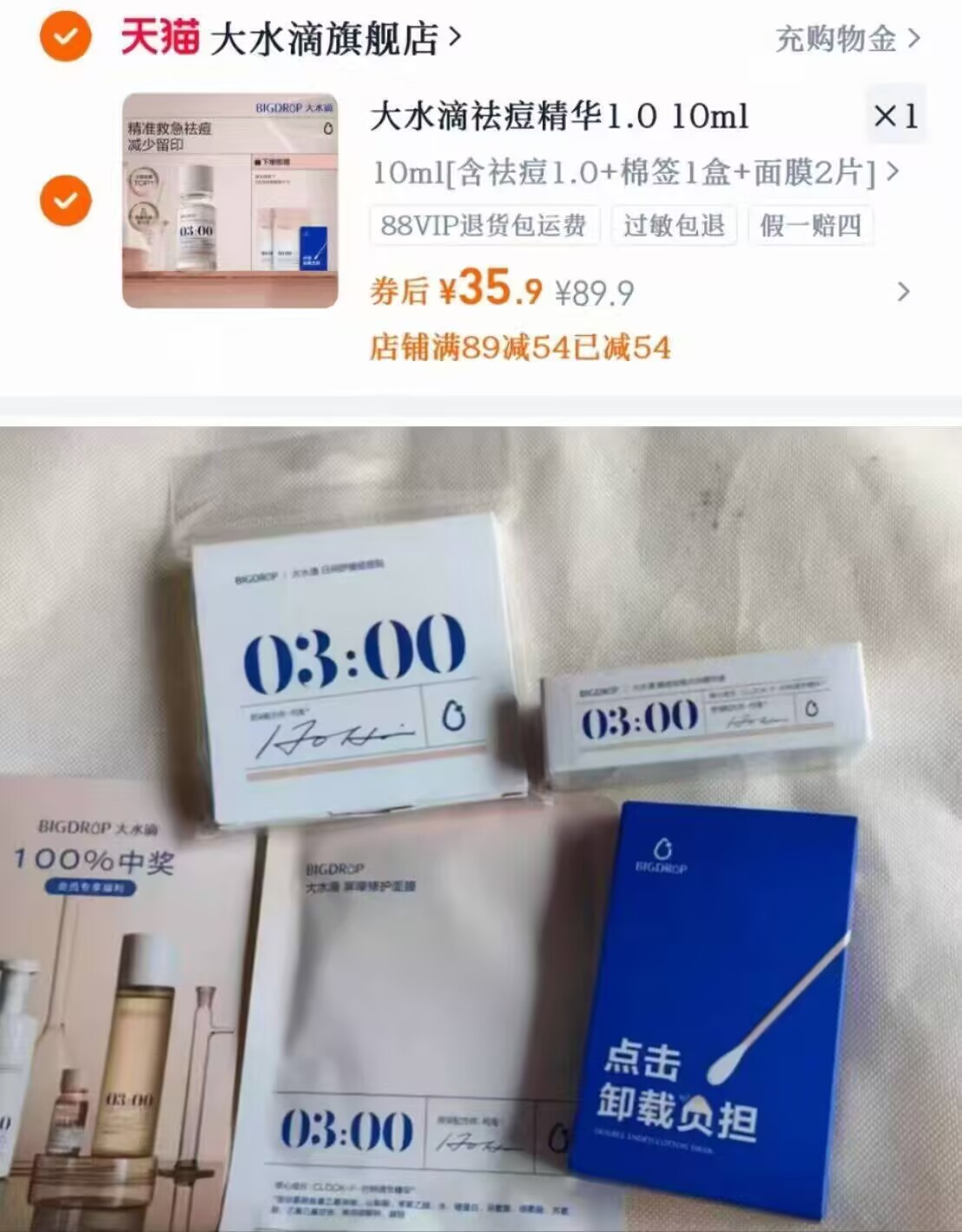The width and height of the screenshot is (962, 1232).
Task: Click the Tmall (天猫) logo icon
Action: (156, 38)
